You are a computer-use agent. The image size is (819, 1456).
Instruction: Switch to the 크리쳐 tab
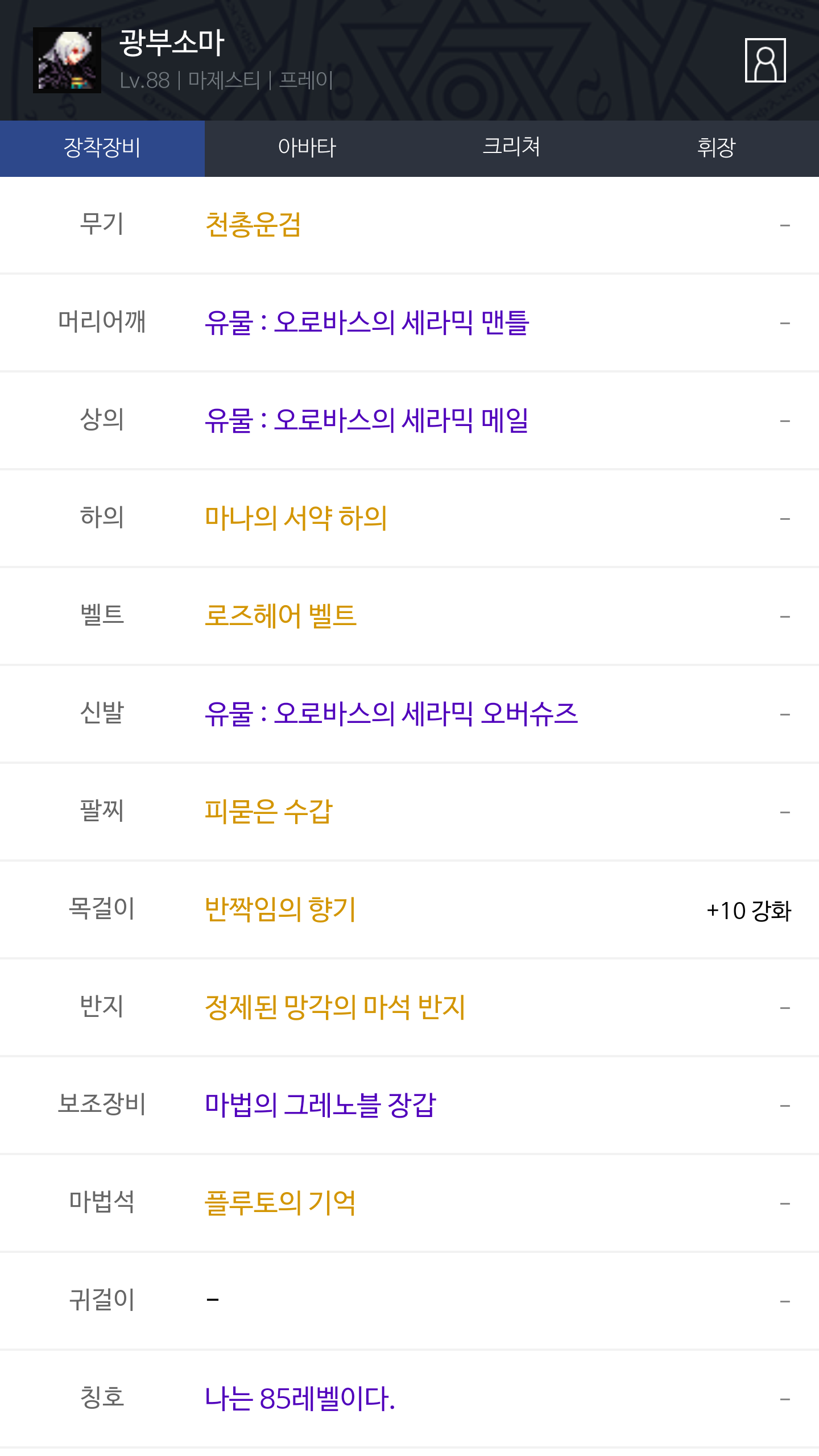coord(512,148)
